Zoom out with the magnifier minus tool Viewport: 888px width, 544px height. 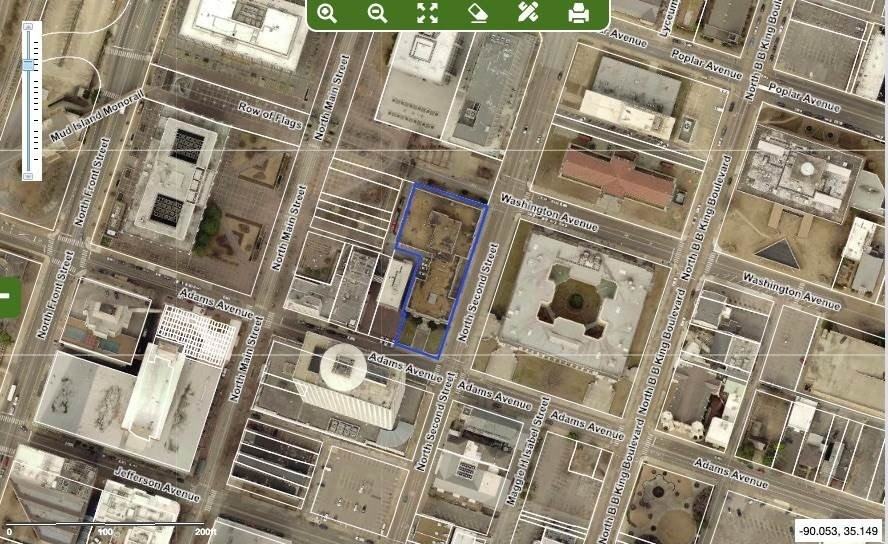pos(377,13)
